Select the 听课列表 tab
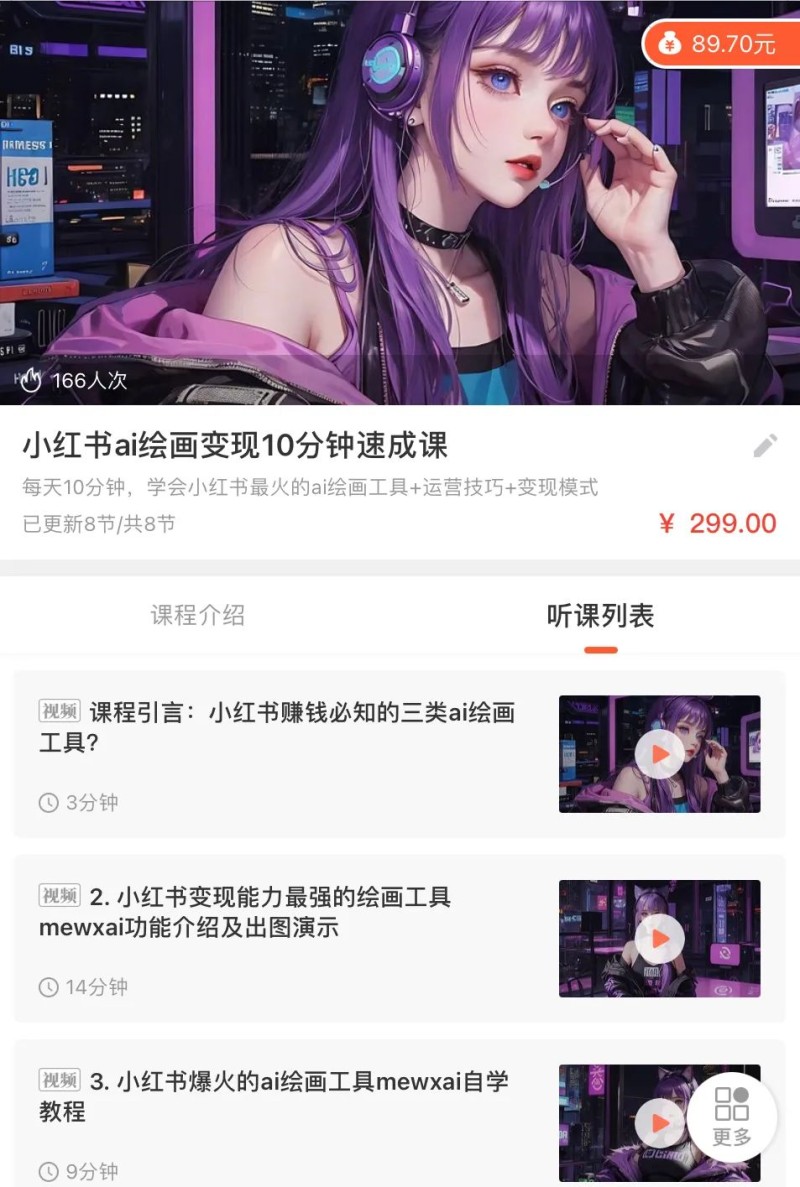Viewport: 800px width, 1187px height. [x=600, y=615]
